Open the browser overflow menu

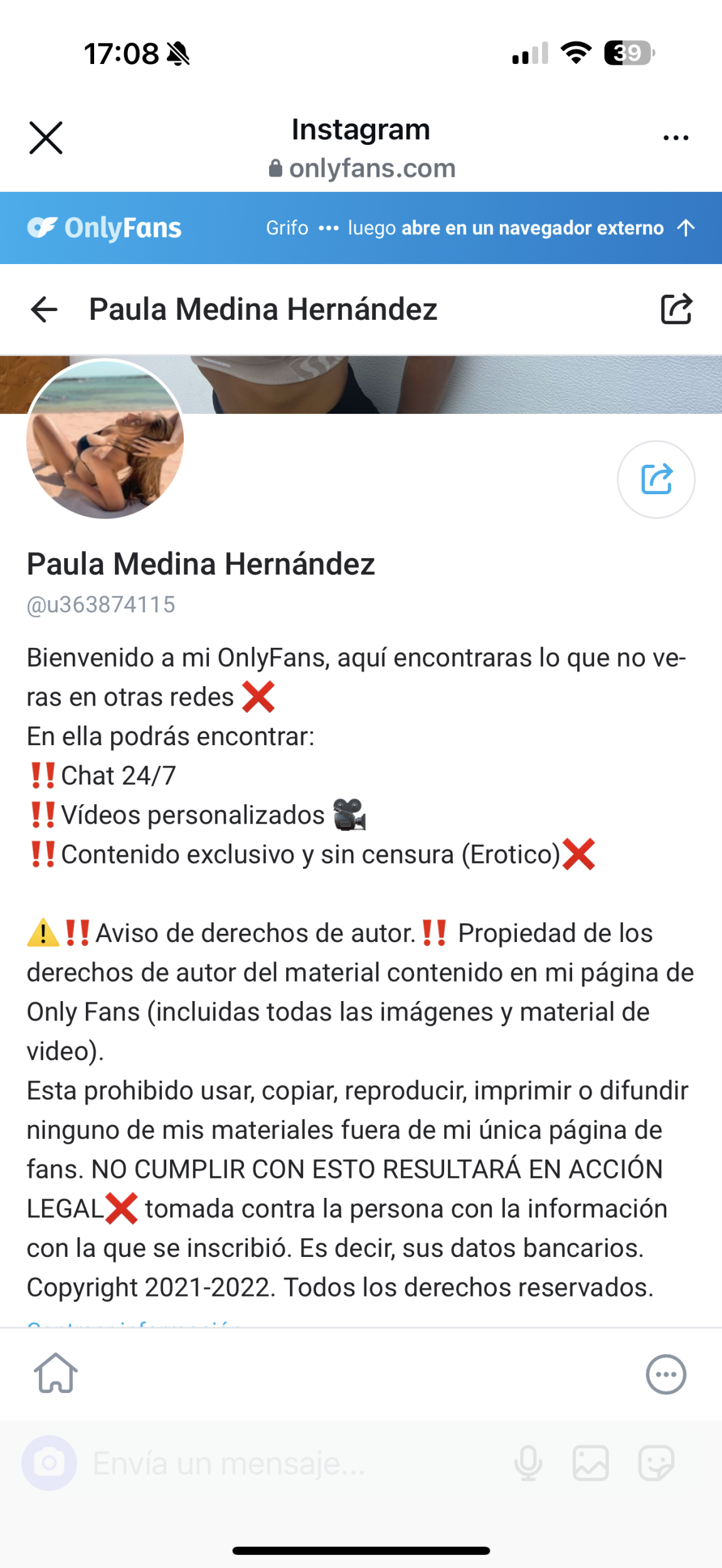click(676, 137)
